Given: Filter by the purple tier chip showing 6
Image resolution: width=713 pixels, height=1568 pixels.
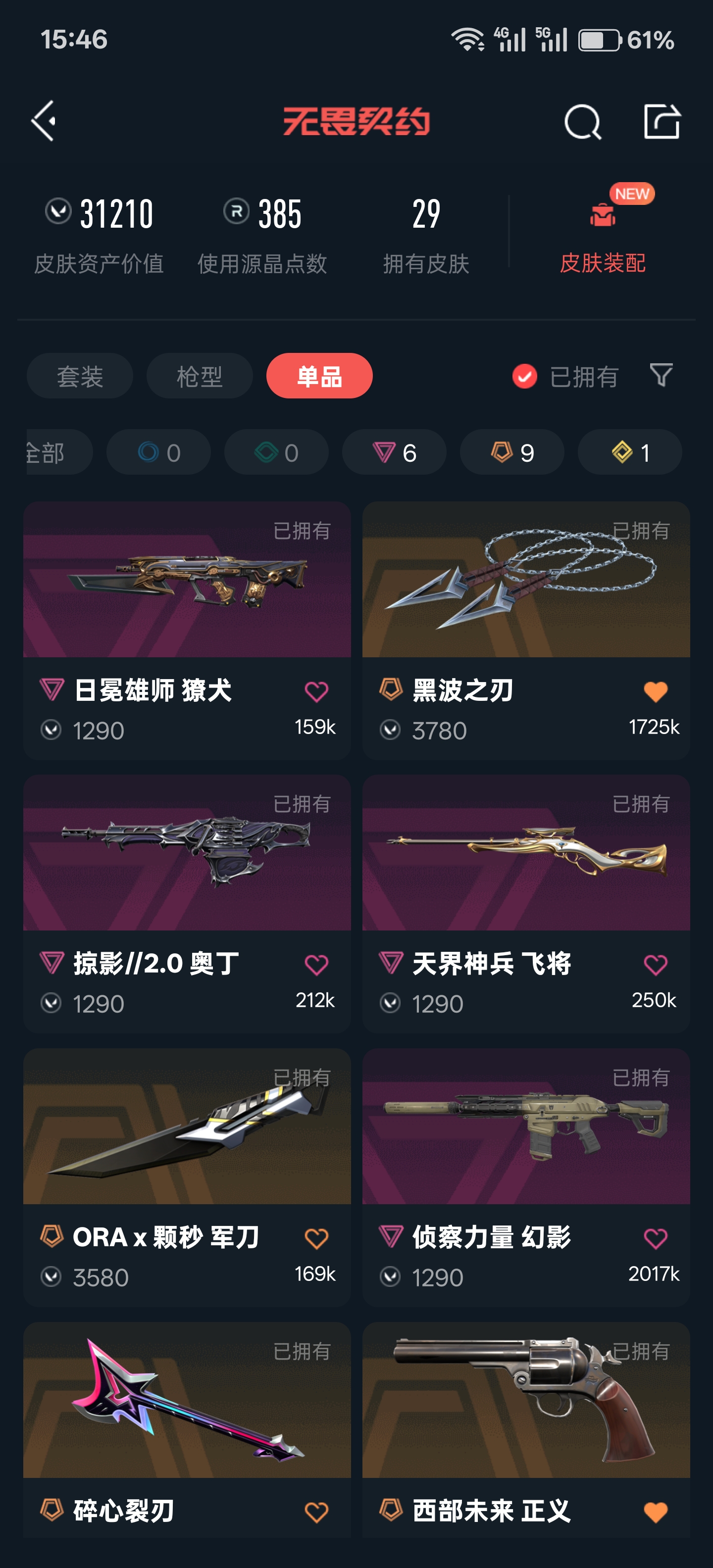Looking at the screenshot, I should click(x=394, y=452).
